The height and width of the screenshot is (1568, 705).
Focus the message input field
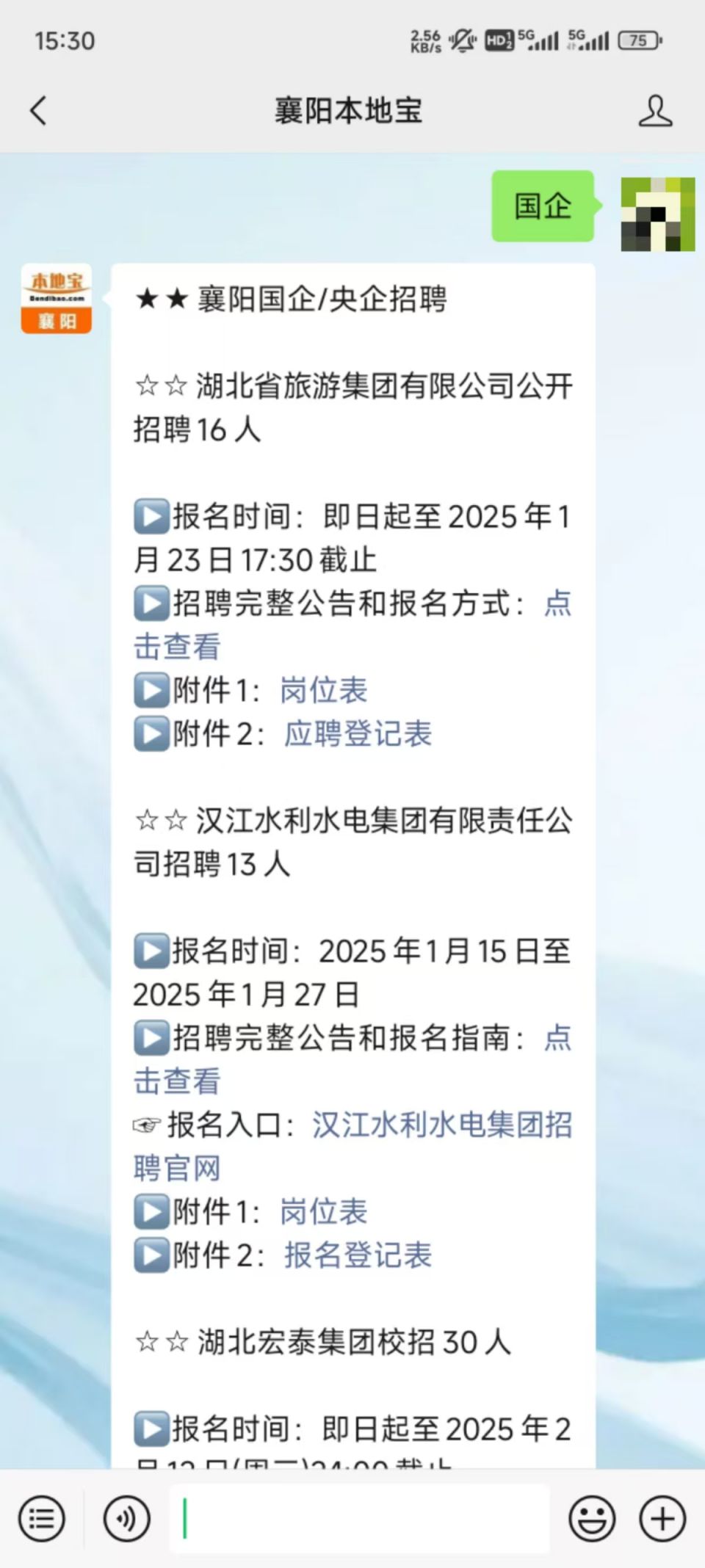tap(360, 1518)
